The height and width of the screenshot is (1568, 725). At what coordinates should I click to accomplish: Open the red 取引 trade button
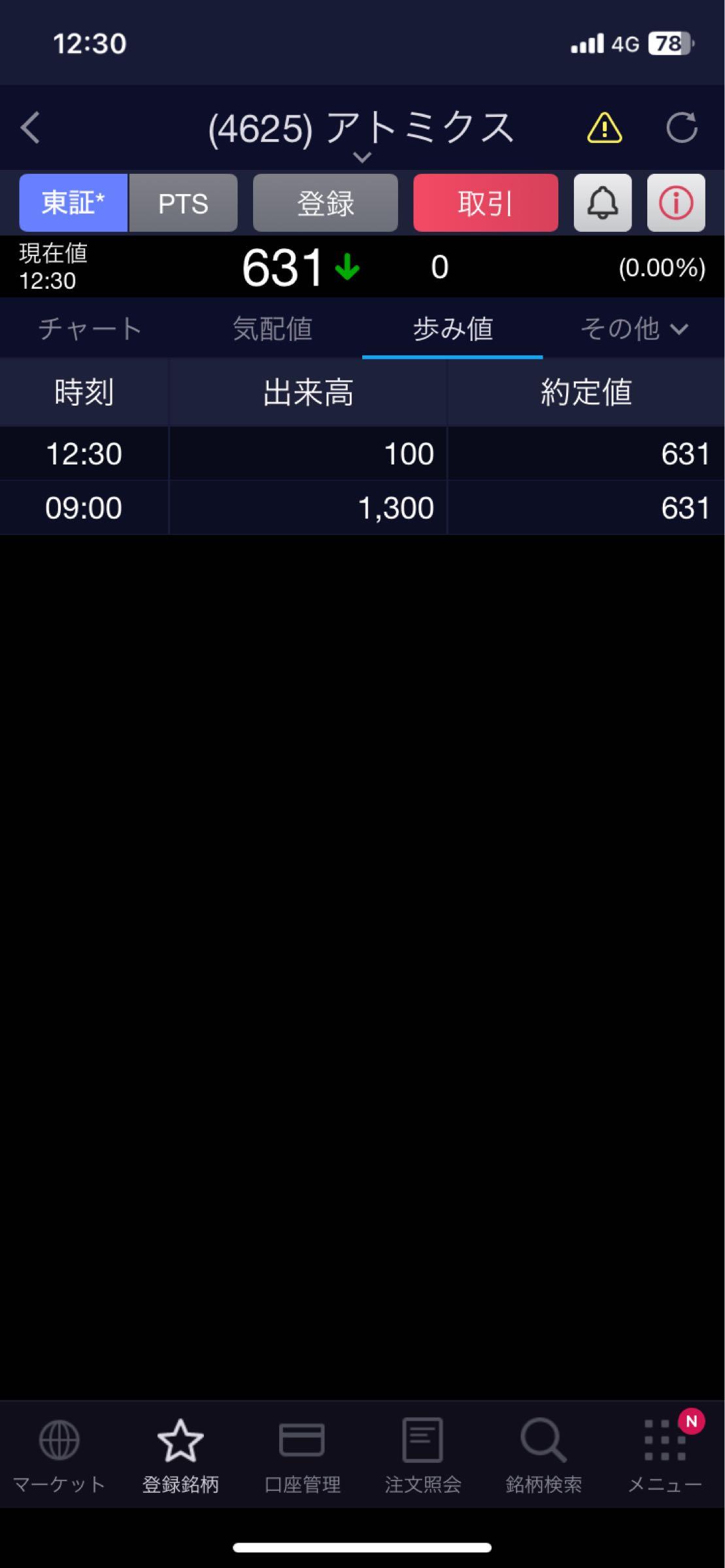click(x=485, y=203)
